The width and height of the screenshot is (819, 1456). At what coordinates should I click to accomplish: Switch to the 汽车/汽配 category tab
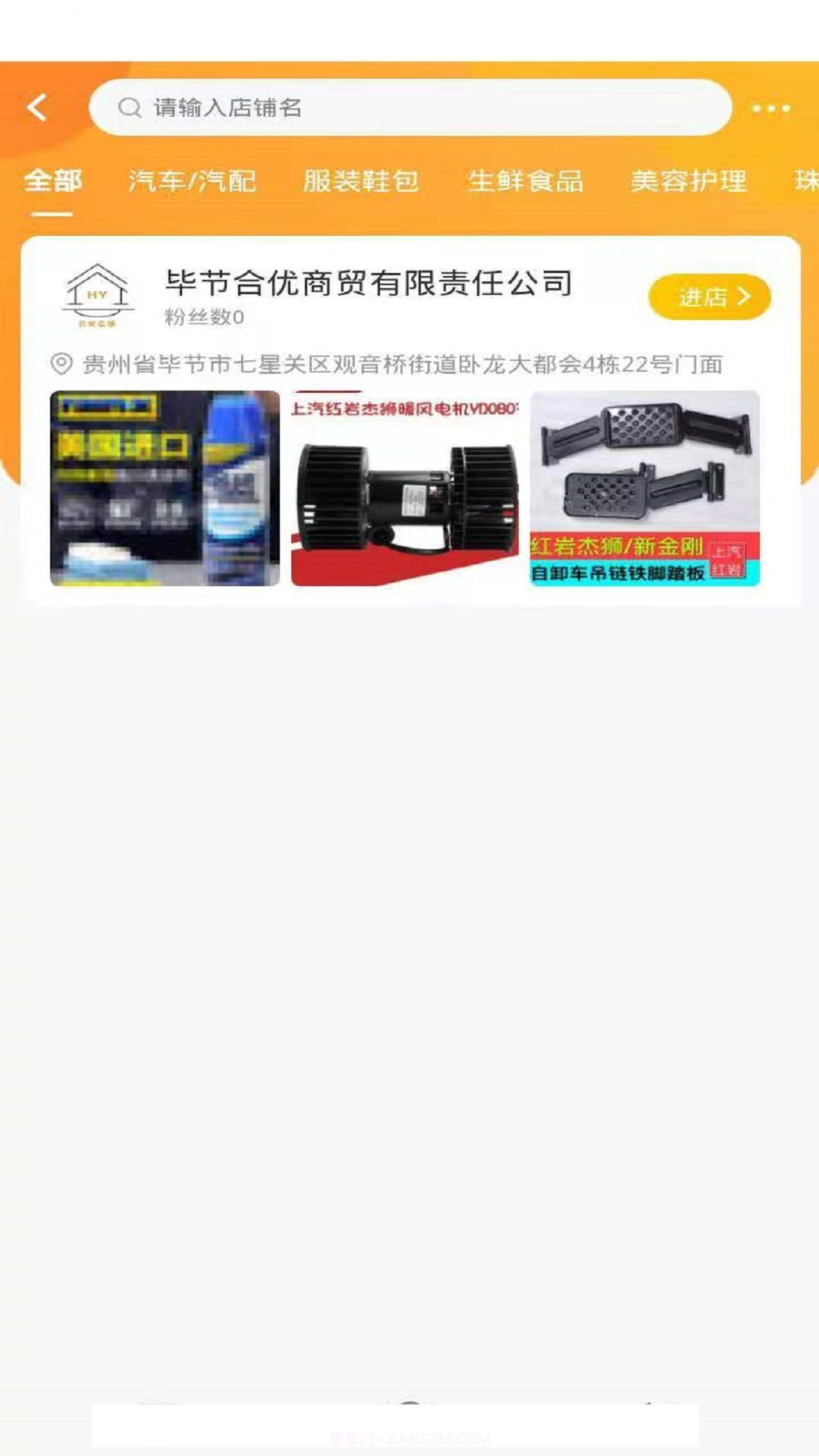click(193, 180)
